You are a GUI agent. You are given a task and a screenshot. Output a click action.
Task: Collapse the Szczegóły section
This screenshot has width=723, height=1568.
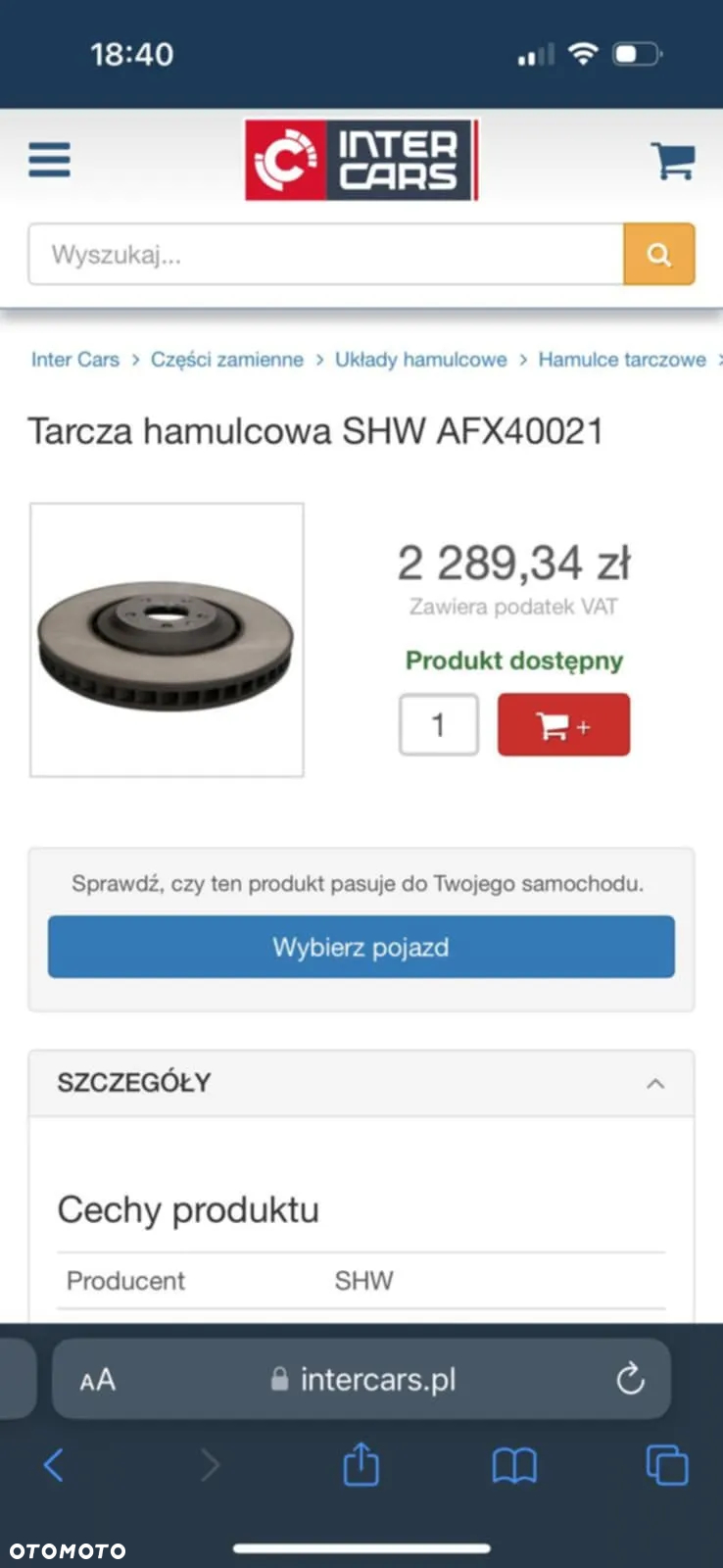click(655, 1083)
